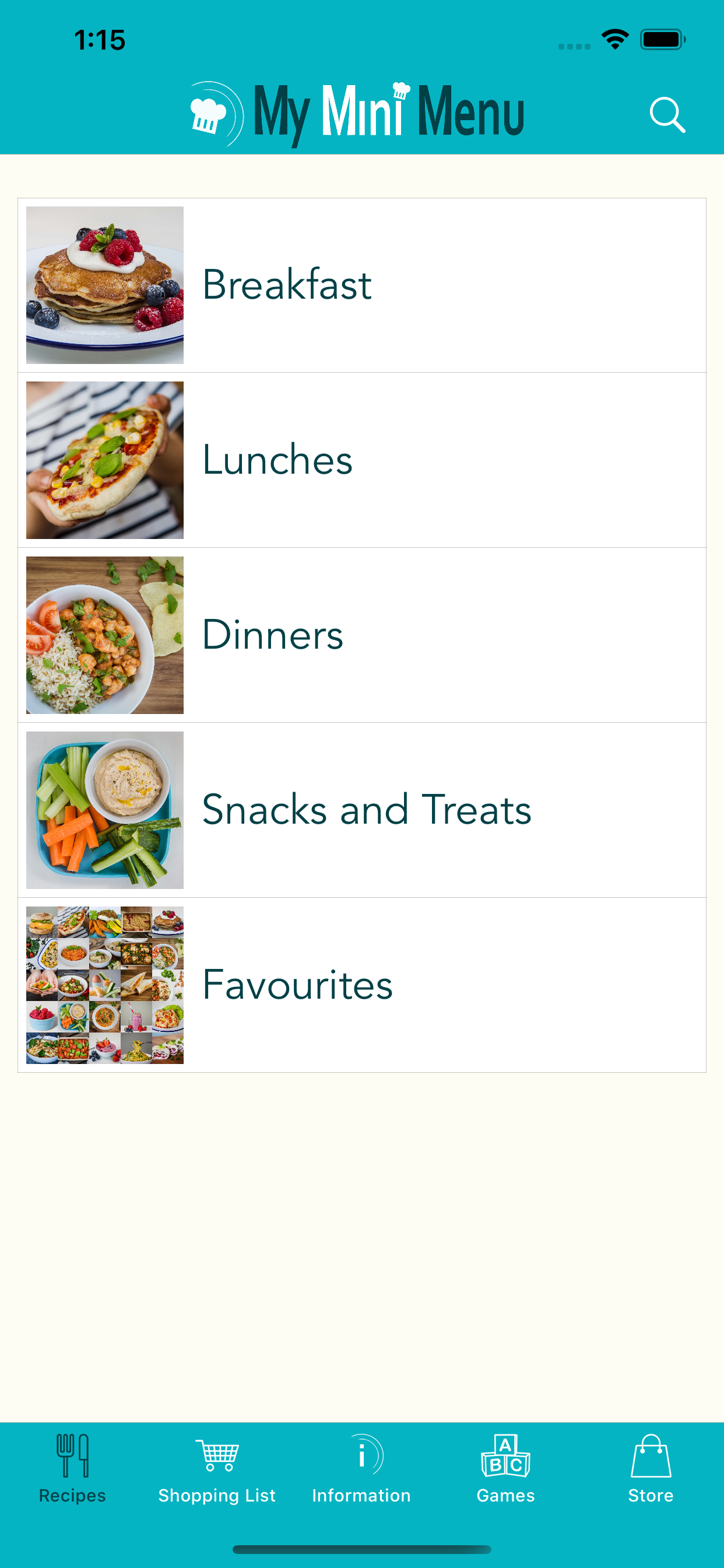The image size is (724, 1568).
Task: Tap the Favourites photo collage
Action: point(105,984)
